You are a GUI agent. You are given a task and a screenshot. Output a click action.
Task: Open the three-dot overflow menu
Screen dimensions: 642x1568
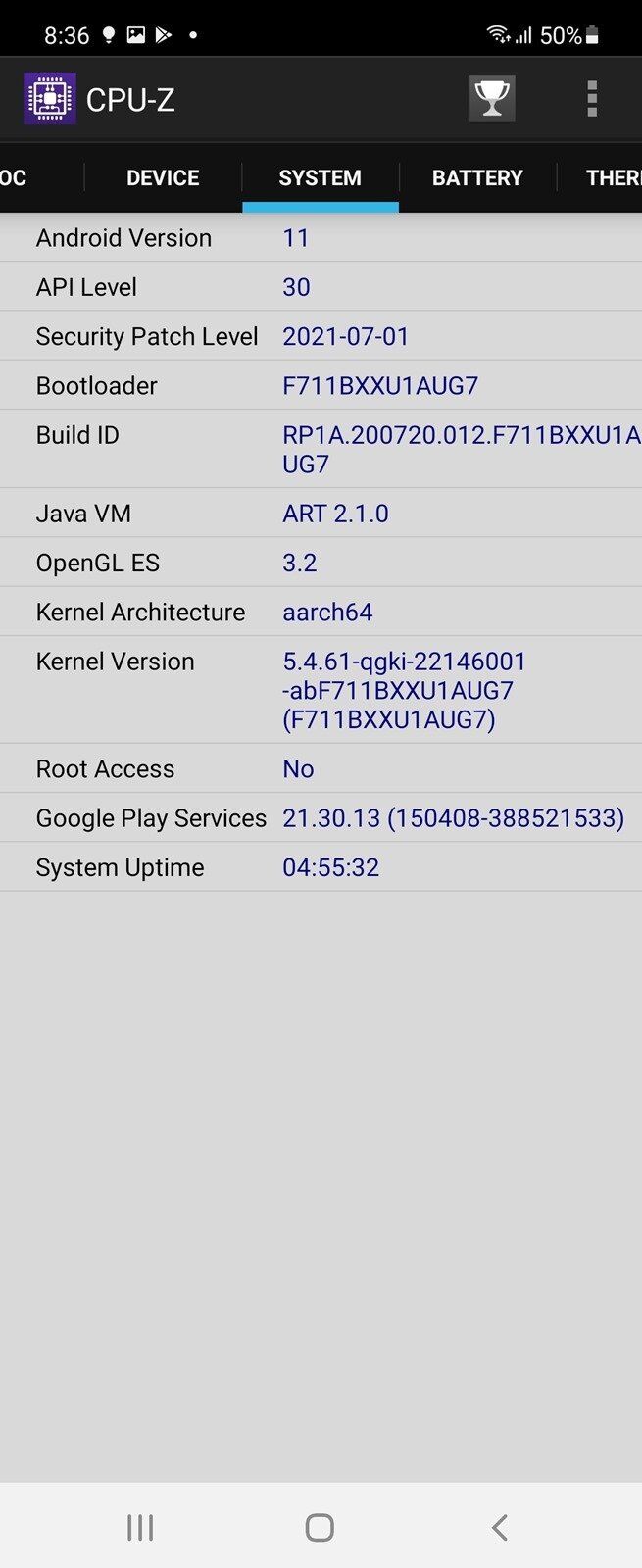[x=592, y=99]
